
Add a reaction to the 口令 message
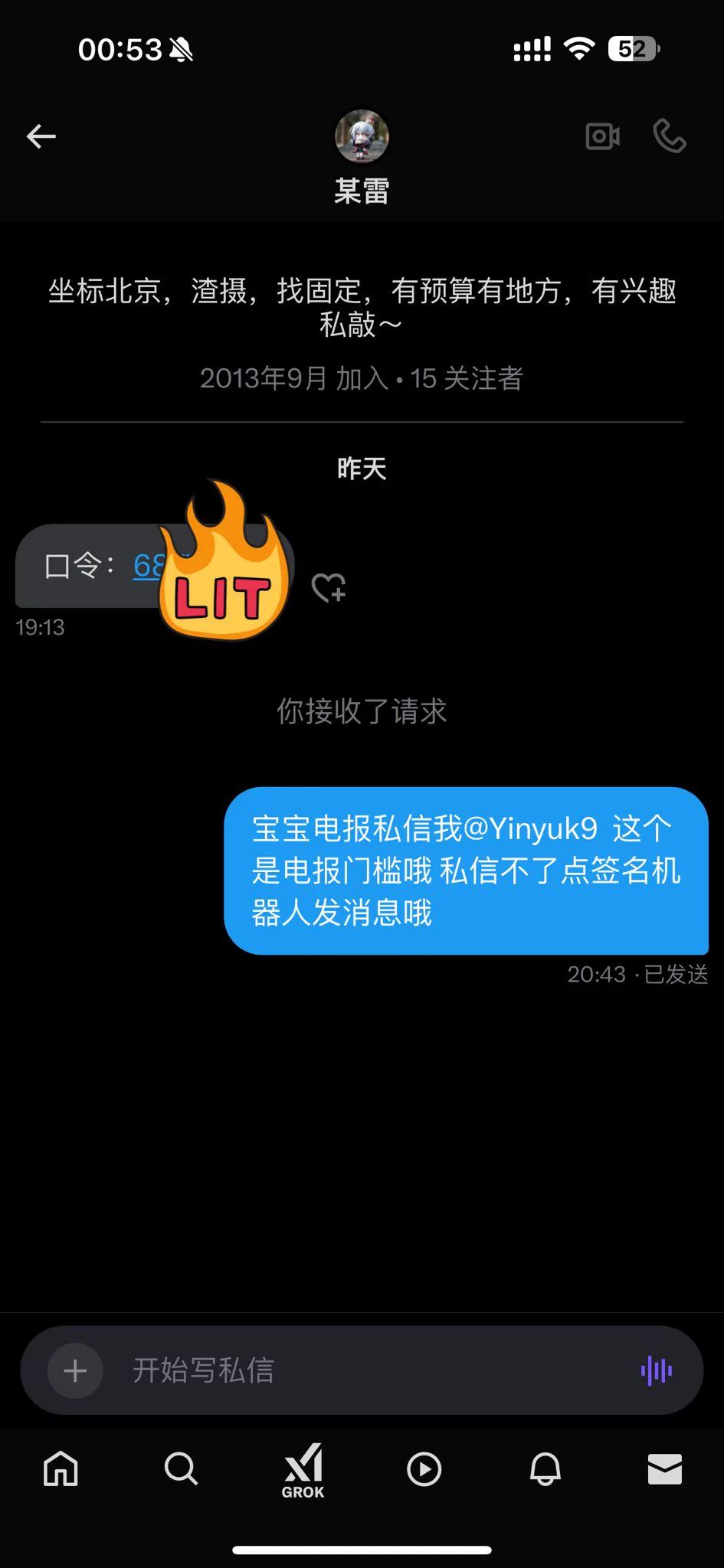tap(329, 588)
